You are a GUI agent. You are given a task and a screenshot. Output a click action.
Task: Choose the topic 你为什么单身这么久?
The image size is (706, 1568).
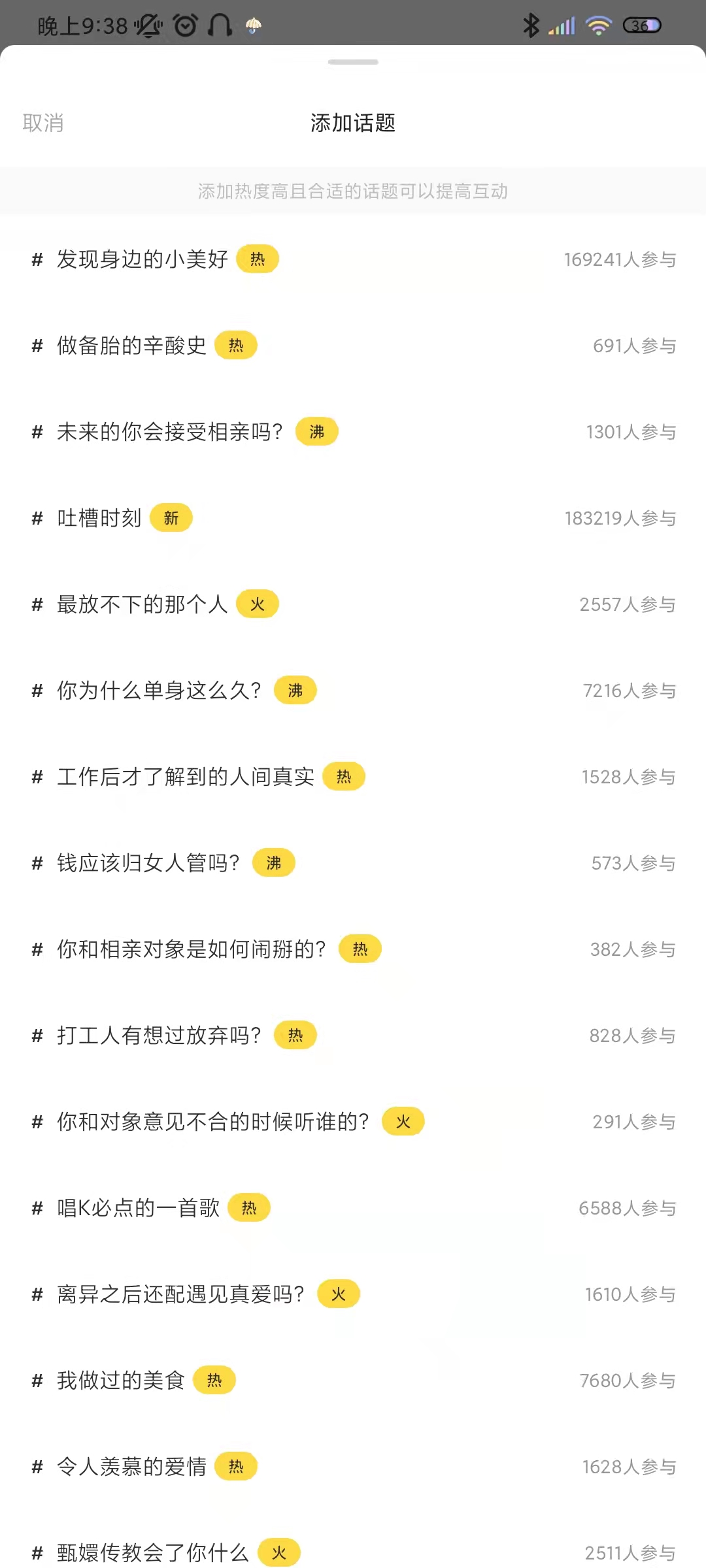click(159, 691)
